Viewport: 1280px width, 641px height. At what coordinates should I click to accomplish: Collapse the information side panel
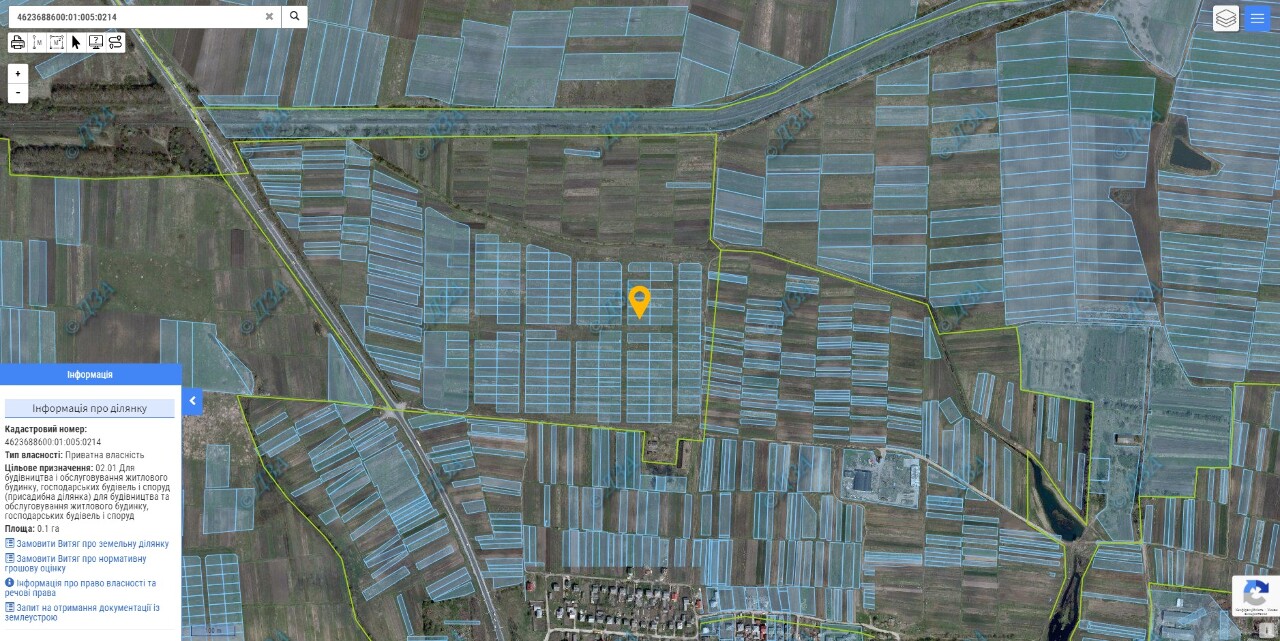[x=193, y=402]
